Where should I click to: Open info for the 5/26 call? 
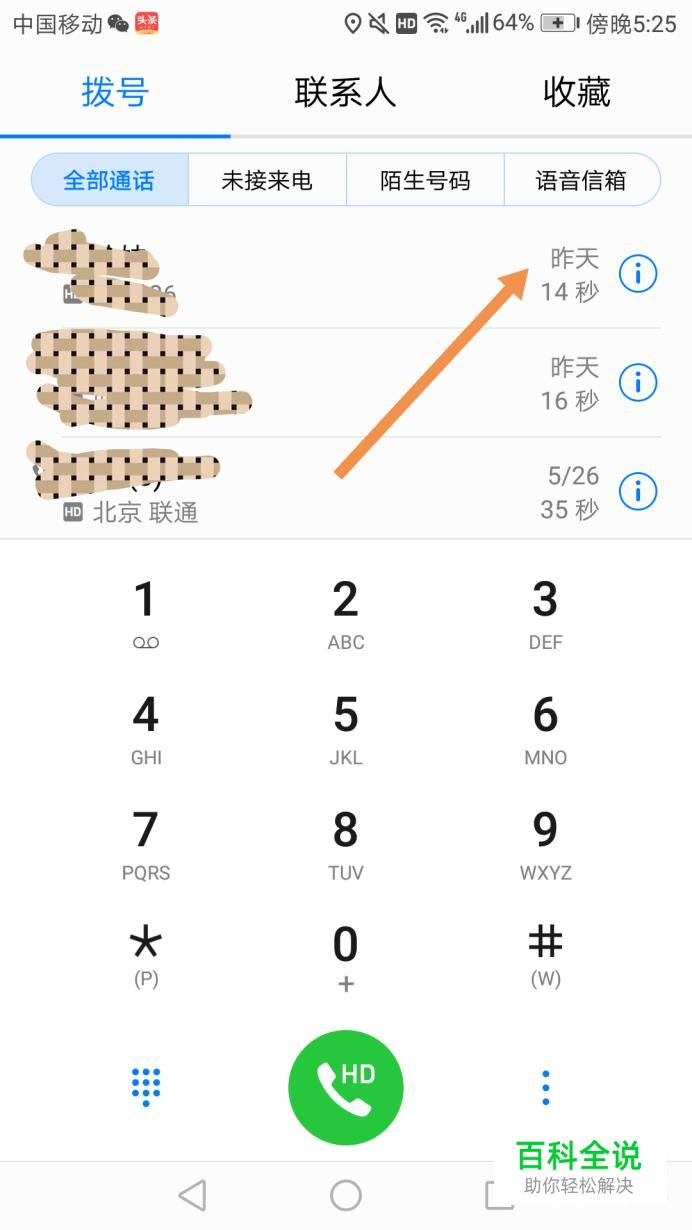click(x=638, y=491)
